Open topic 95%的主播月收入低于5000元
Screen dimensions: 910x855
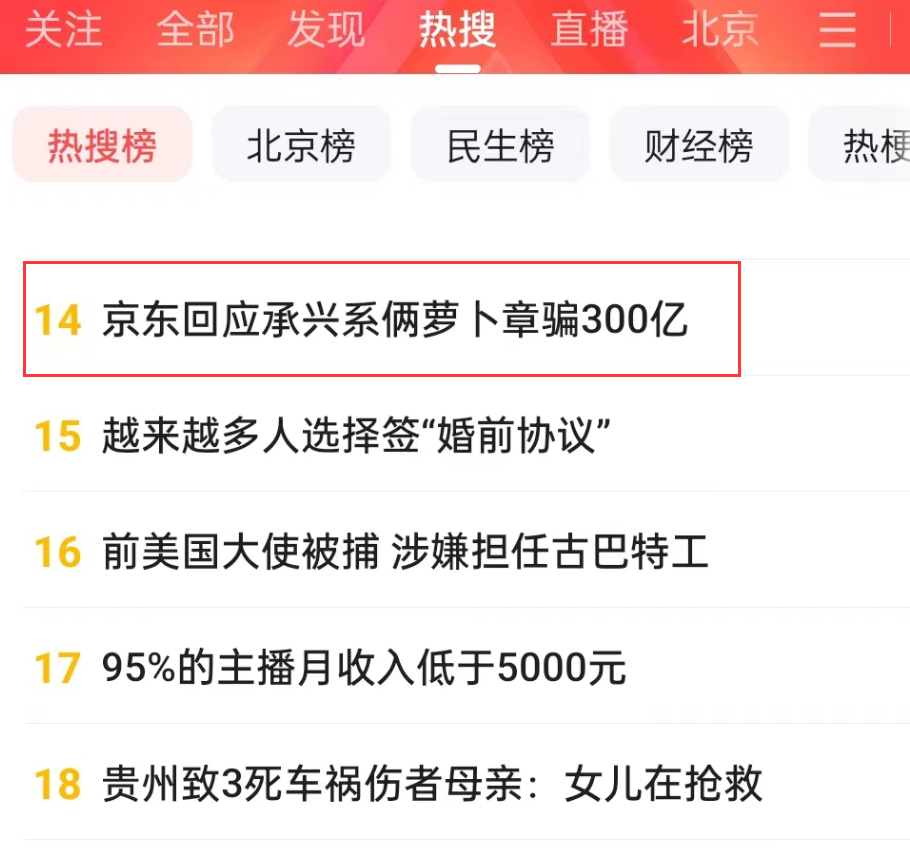pos(364,668)
